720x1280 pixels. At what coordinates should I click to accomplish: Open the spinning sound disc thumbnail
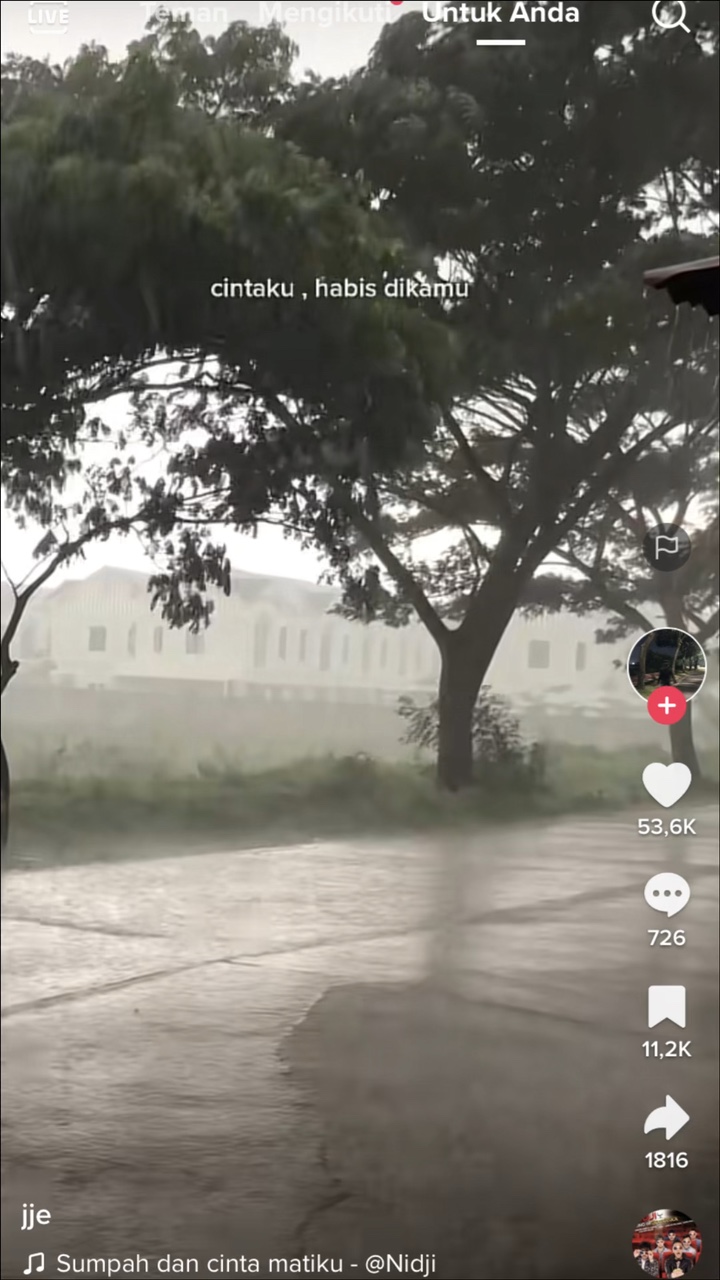pyautogui.click(x=667, y=1243)
